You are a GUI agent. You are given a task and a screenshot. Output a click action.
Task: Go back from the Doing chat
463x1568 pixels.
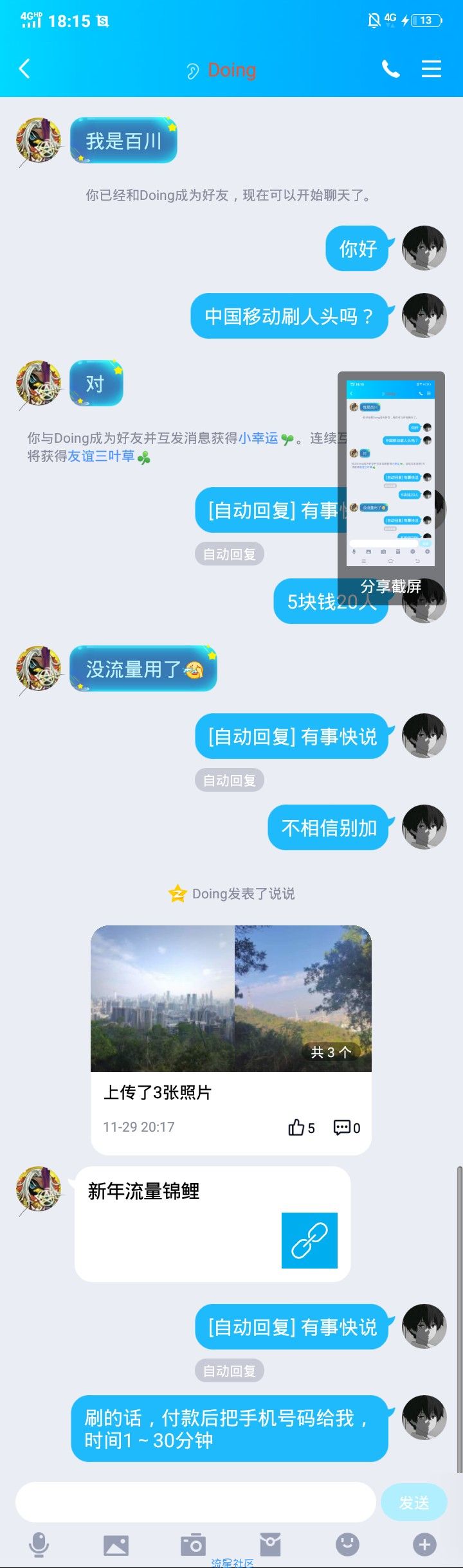[25, 69]
